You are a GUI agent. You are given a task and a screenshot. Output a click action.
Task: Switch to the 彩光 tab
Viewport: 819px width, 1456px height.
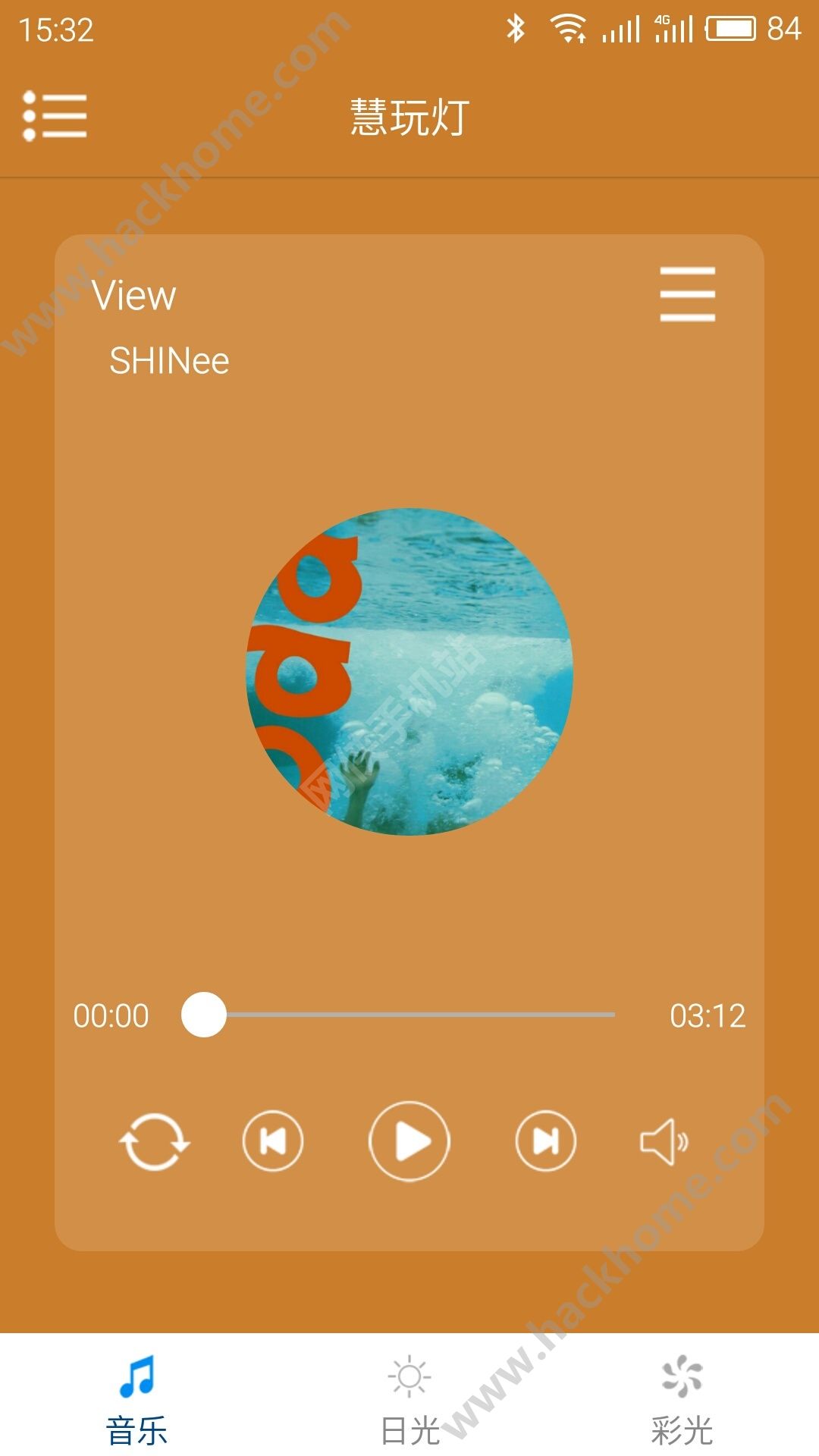click(x=682, y=1397)
